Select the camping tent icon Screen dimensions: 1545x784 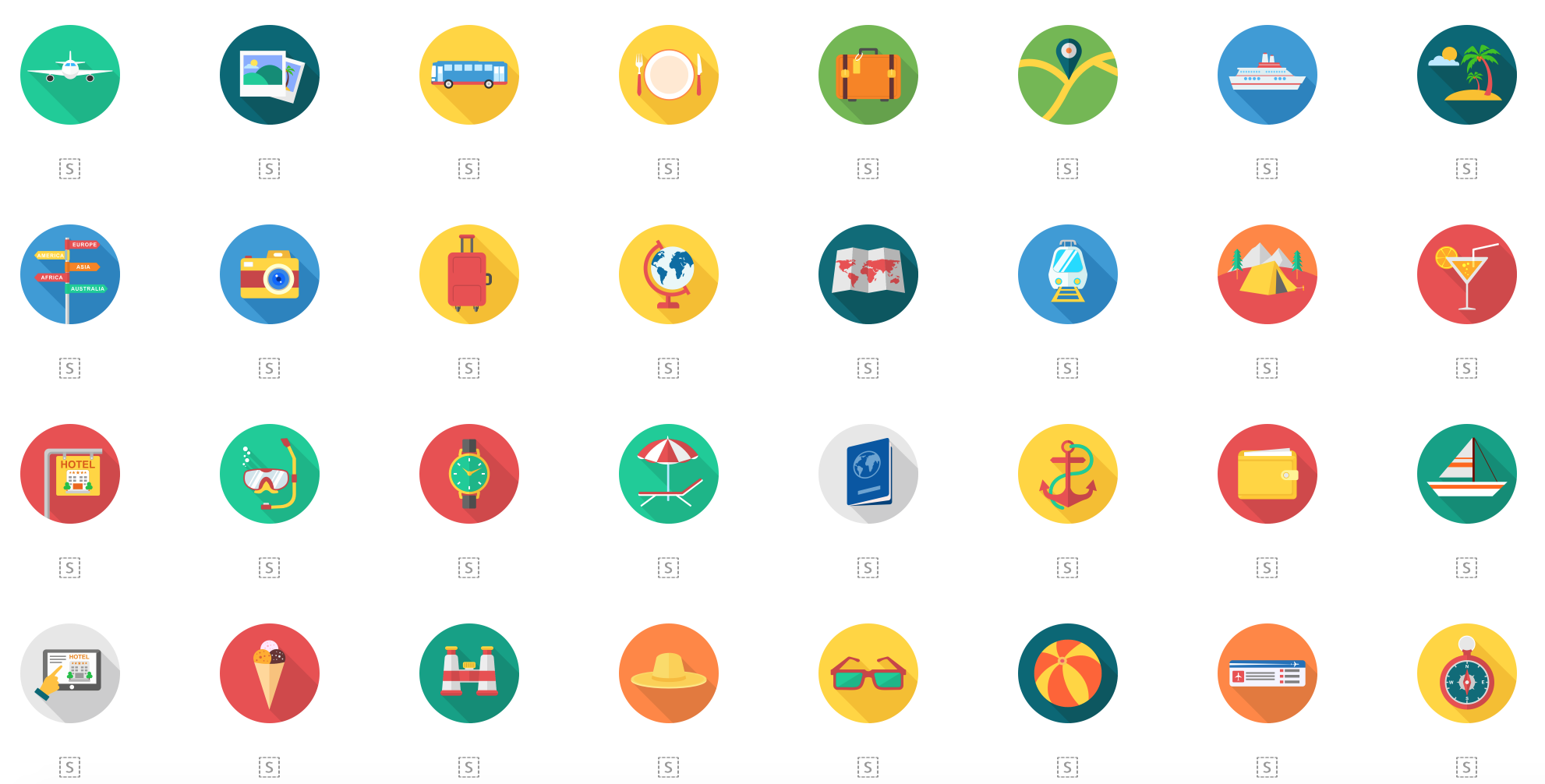[x=1267, y=274]
